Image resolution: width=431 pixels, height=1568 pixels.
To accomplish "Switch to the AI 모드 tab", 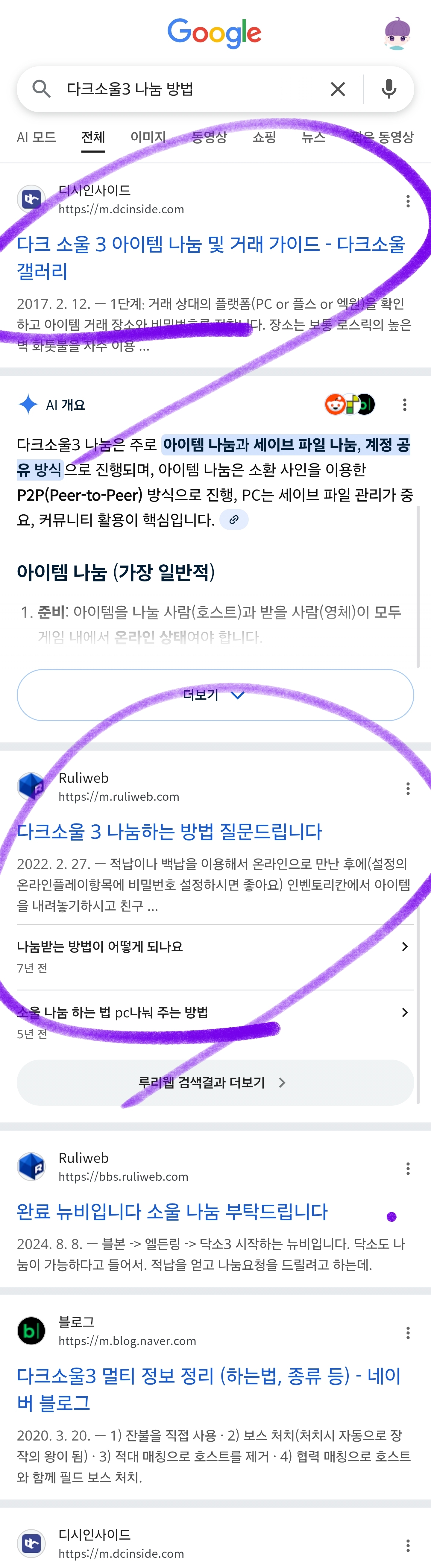I will pyautogui.click(x=36, y=137).
